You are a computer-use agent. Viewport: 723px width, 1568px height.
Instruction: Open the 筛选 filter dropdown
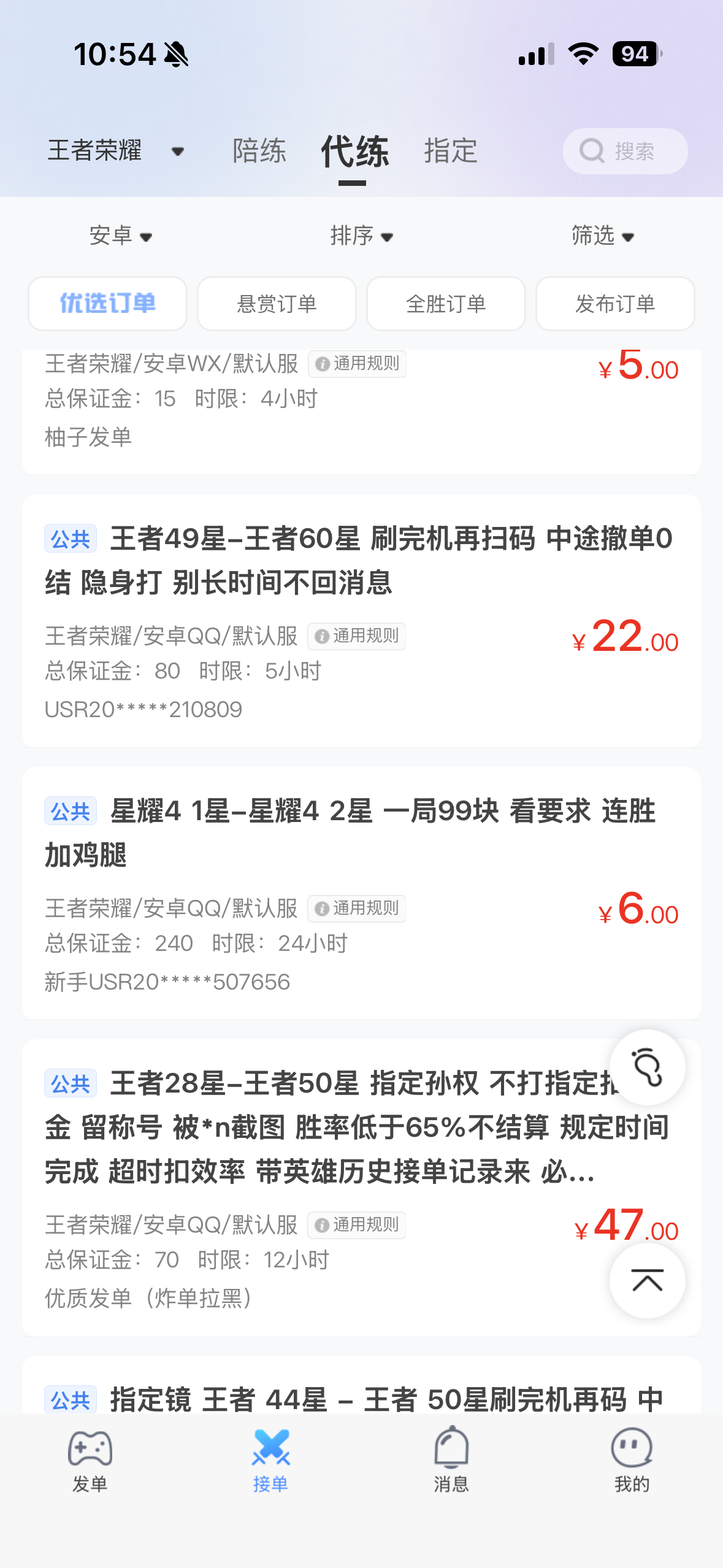coord(602,236)
